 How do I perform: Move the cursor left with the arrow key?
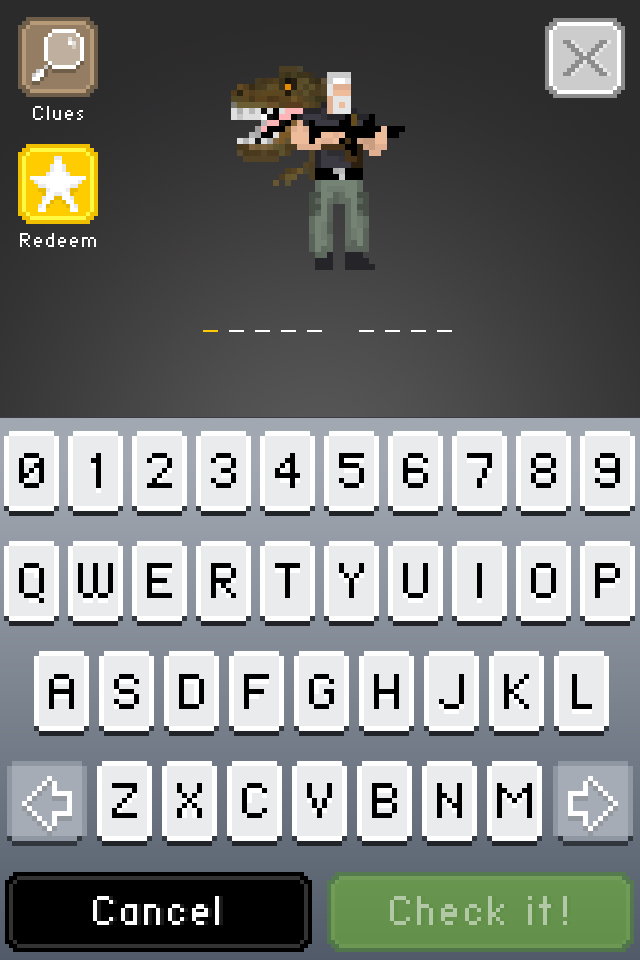46,801
